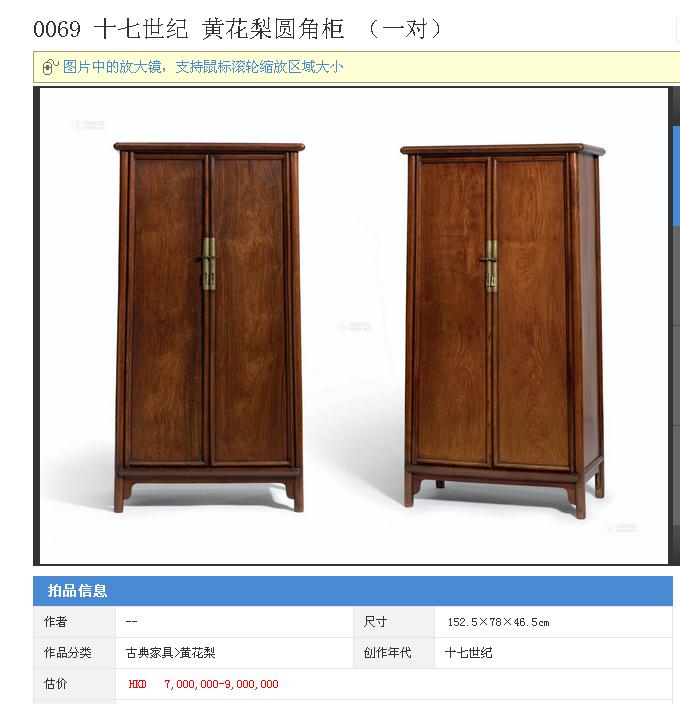
Task: Open the cabinet pair lot image
Action: [352, 326]
